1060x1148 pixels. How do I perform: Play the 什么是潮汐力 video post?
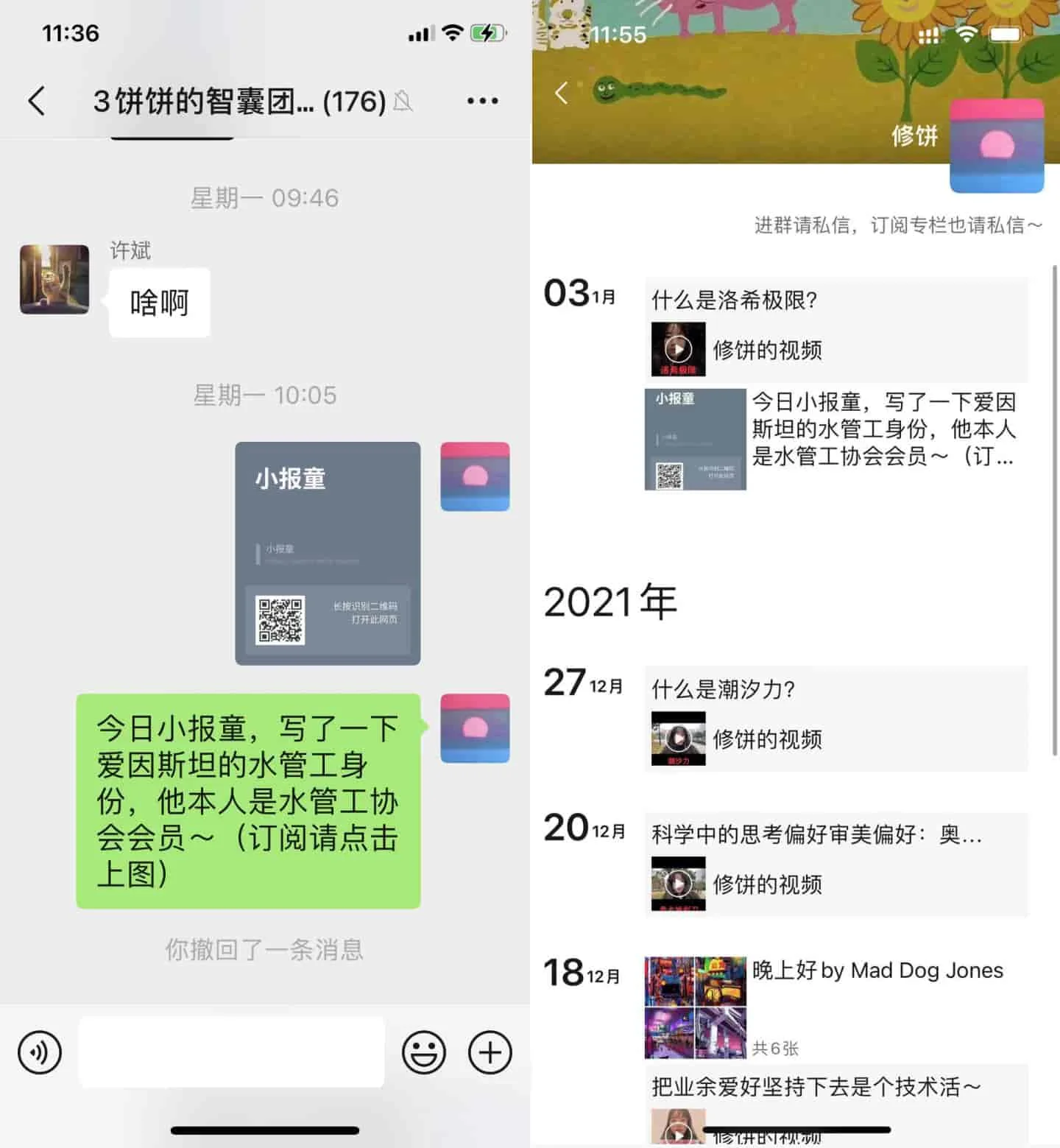(678, 738)
